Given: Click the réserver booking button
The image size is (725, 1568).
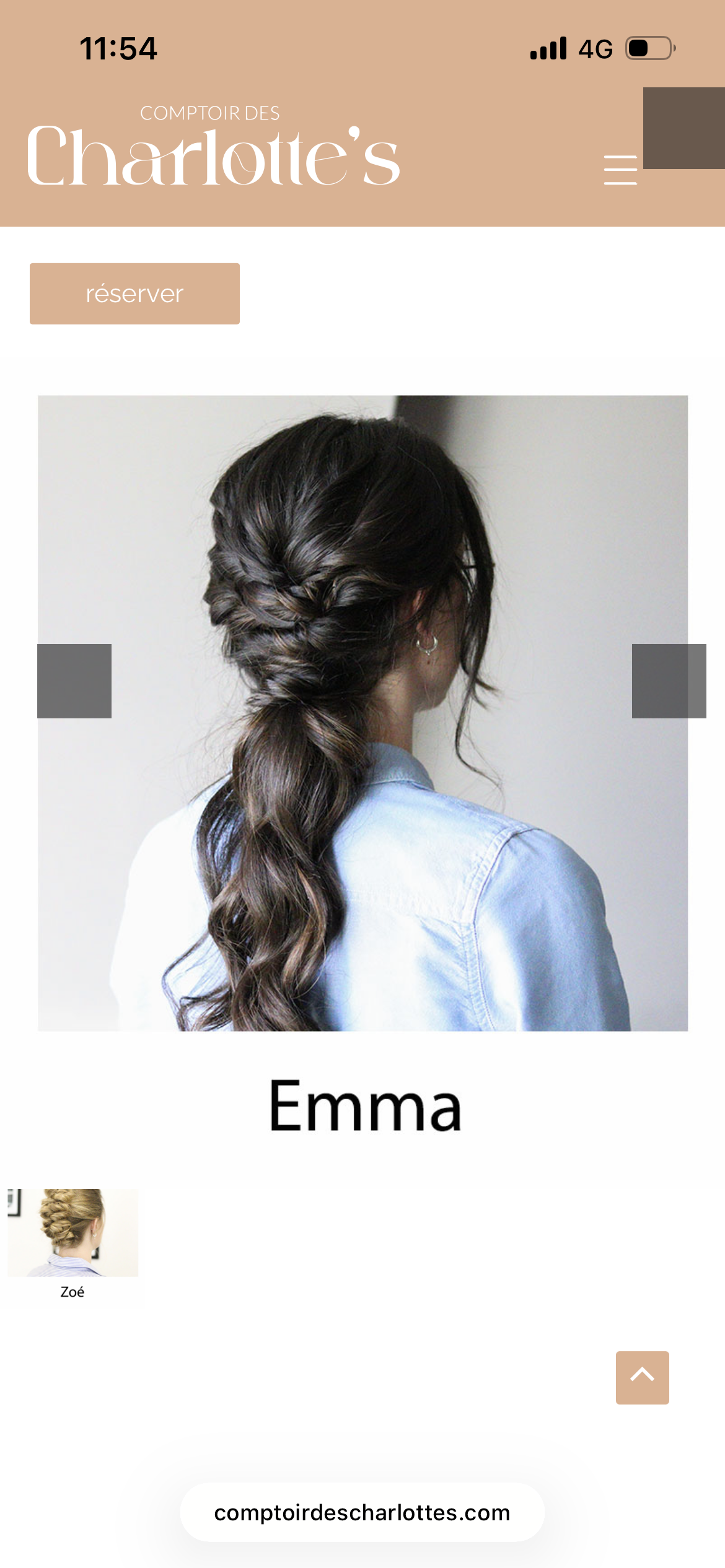Looking at the screenshot, I should coord(134,293).
